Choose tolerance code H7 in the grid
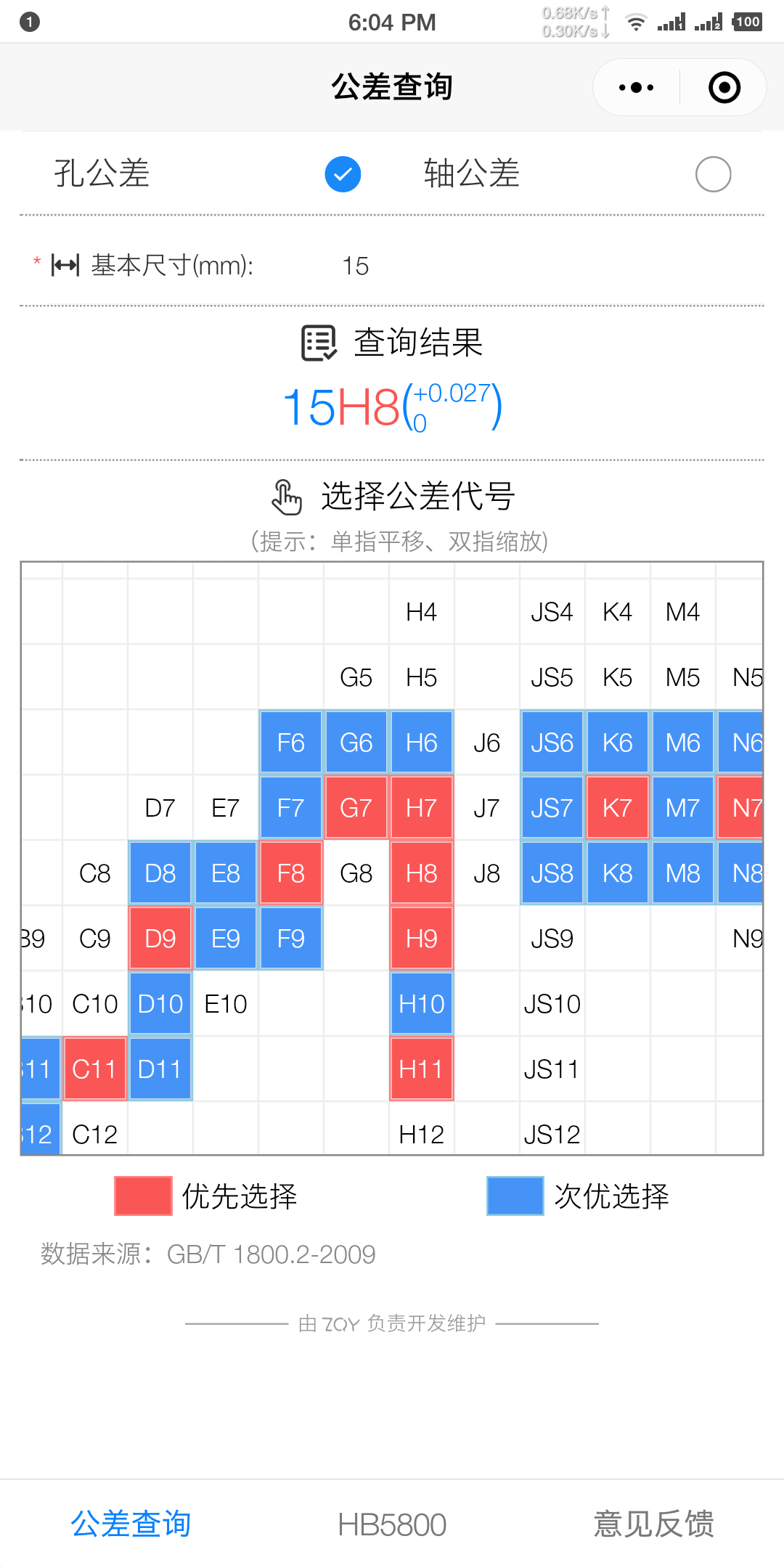Image resolution: width=784 pixels, height=1568 pixels. point(422,808)
